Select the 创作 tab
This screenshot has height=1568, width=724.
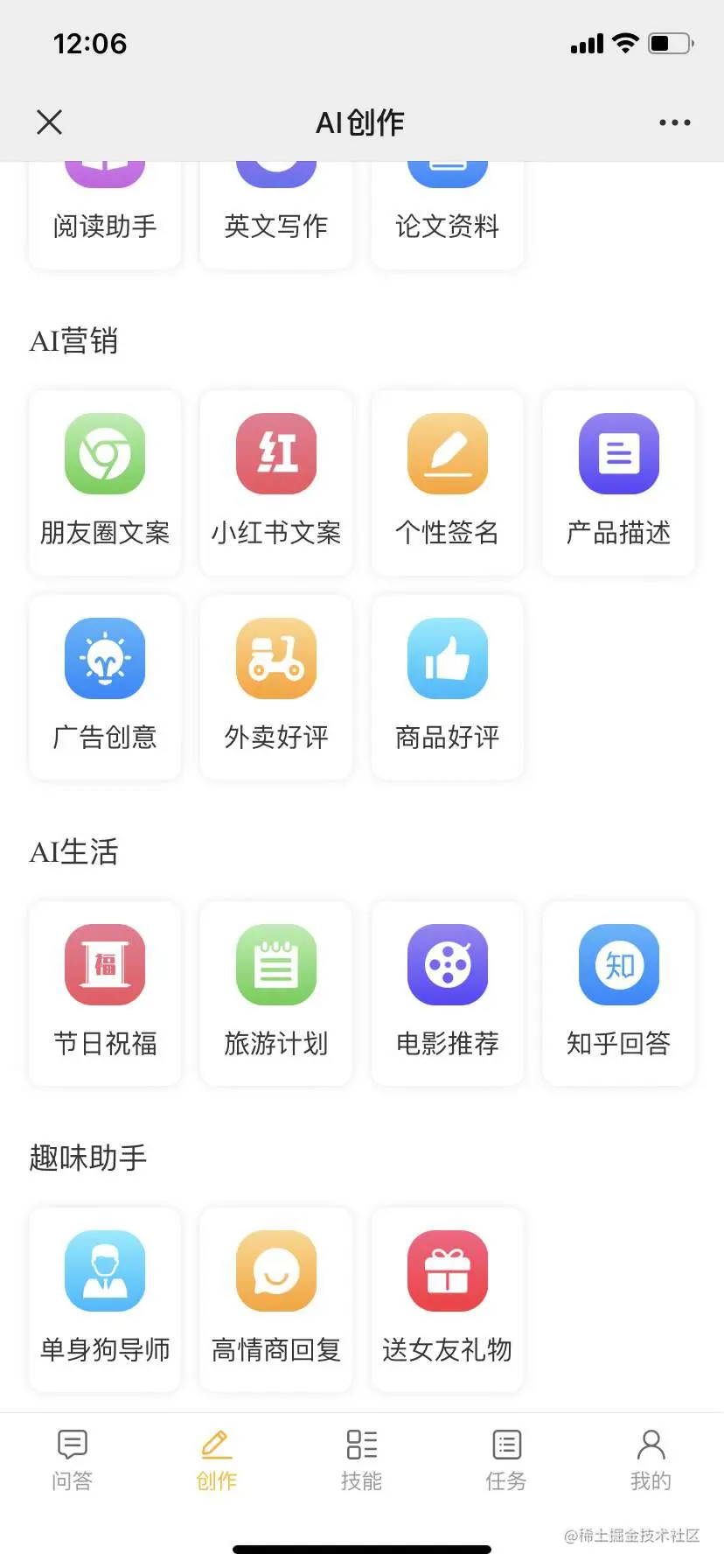(216, 1460)
